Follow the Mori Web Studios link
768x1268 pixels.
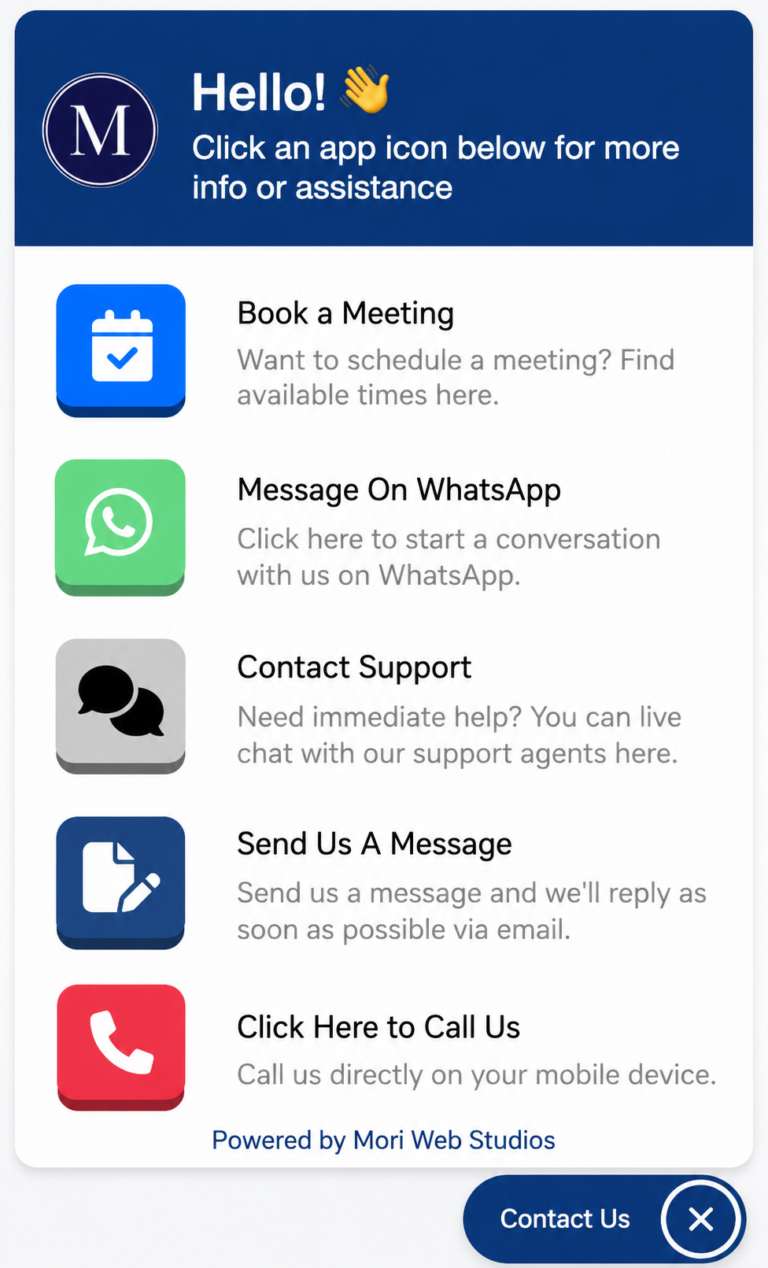[x=453, y=1140]
